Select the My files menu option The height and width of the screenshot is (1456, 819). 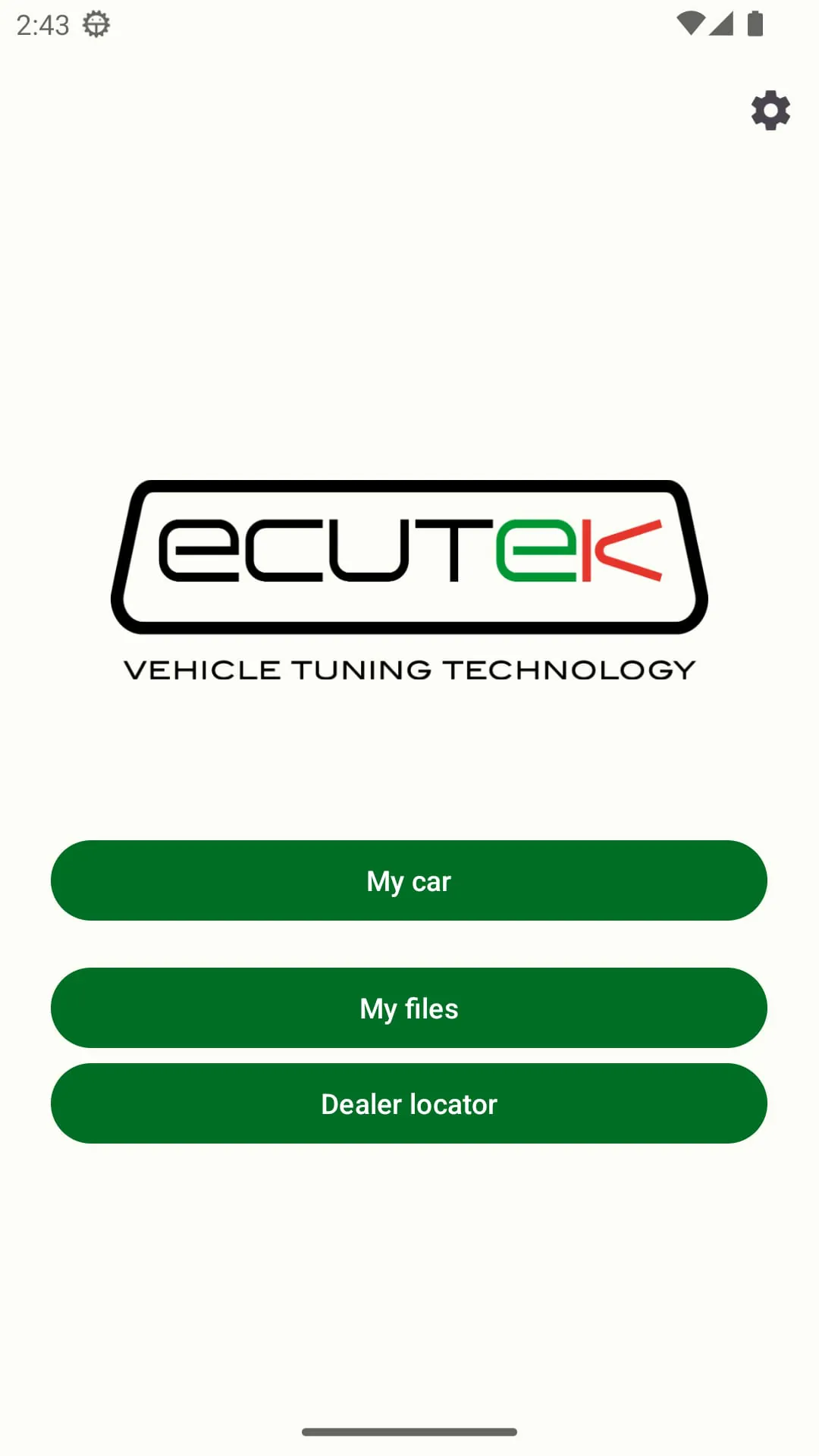[x=409, y=1009]
